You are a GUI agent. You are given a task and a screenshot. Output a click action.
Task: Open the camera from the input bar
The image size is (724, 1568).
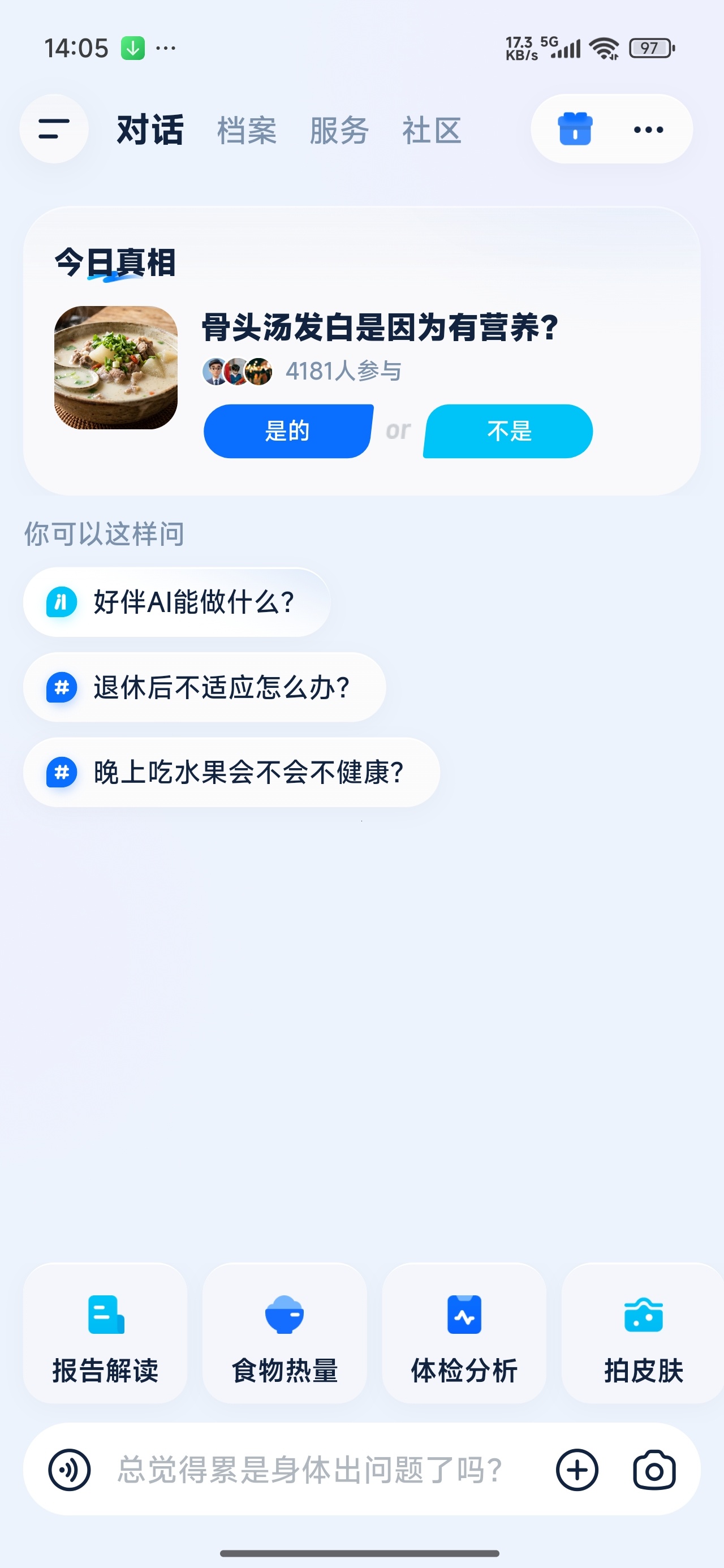coord(654,1471)
